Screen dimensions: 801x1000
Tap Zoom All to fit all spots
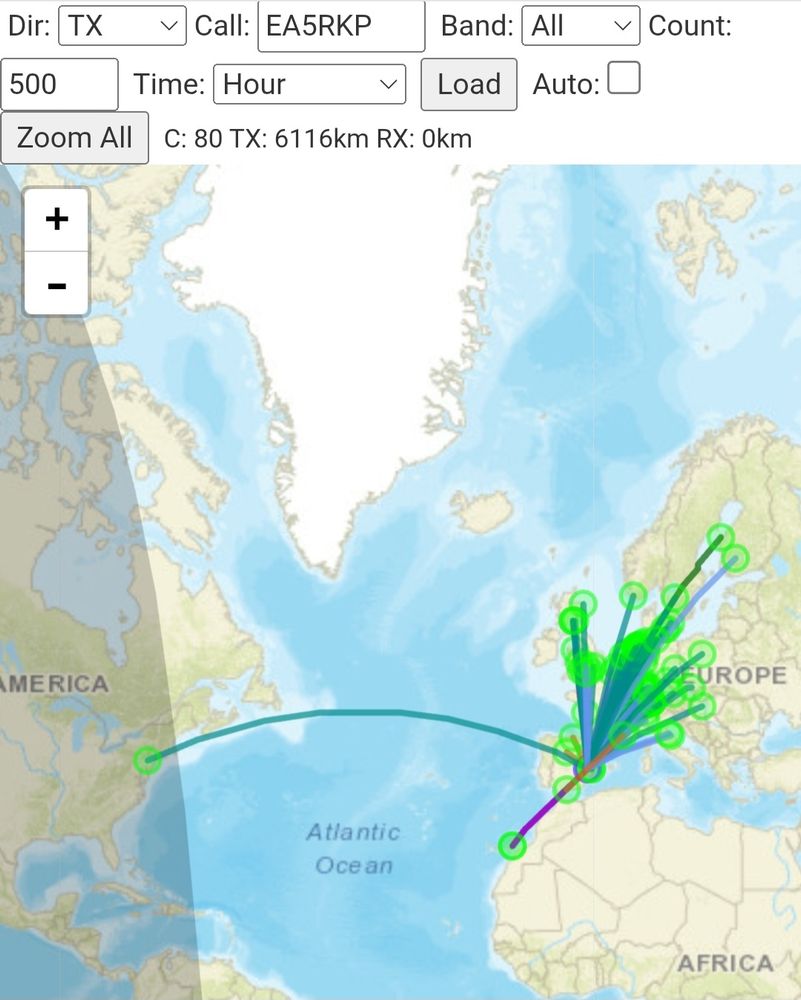pyautogui.click(x=75, y=138)
